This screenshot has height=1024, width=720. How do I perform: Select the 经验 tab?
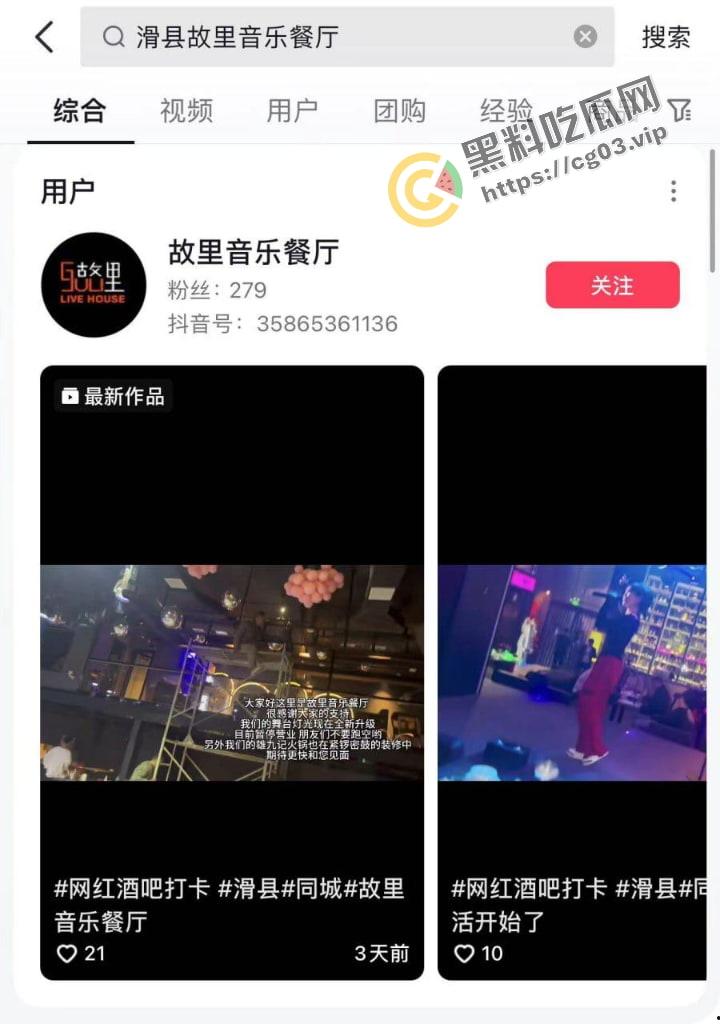tap(507, 112)
